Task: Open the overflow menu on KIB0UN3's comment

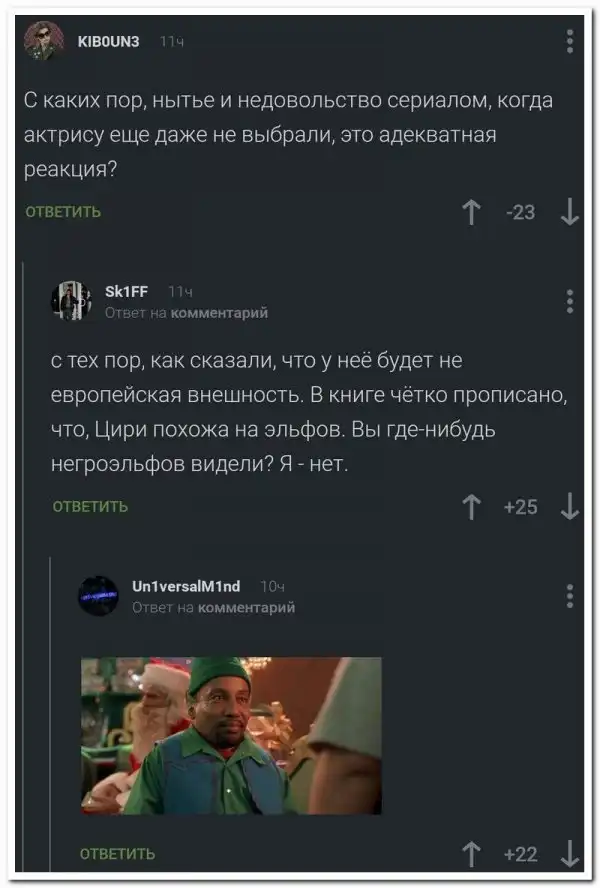Action: (570, 41)
